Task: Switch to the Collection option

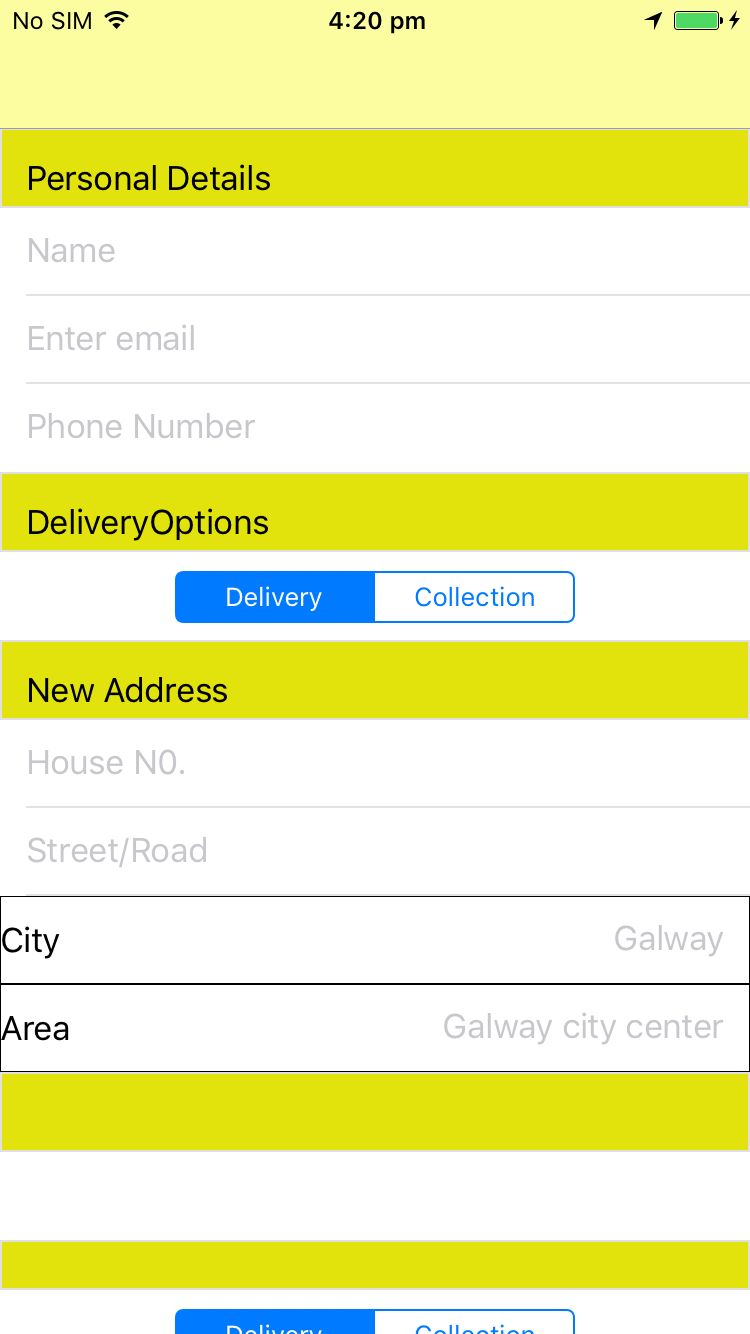Action: 474,597
